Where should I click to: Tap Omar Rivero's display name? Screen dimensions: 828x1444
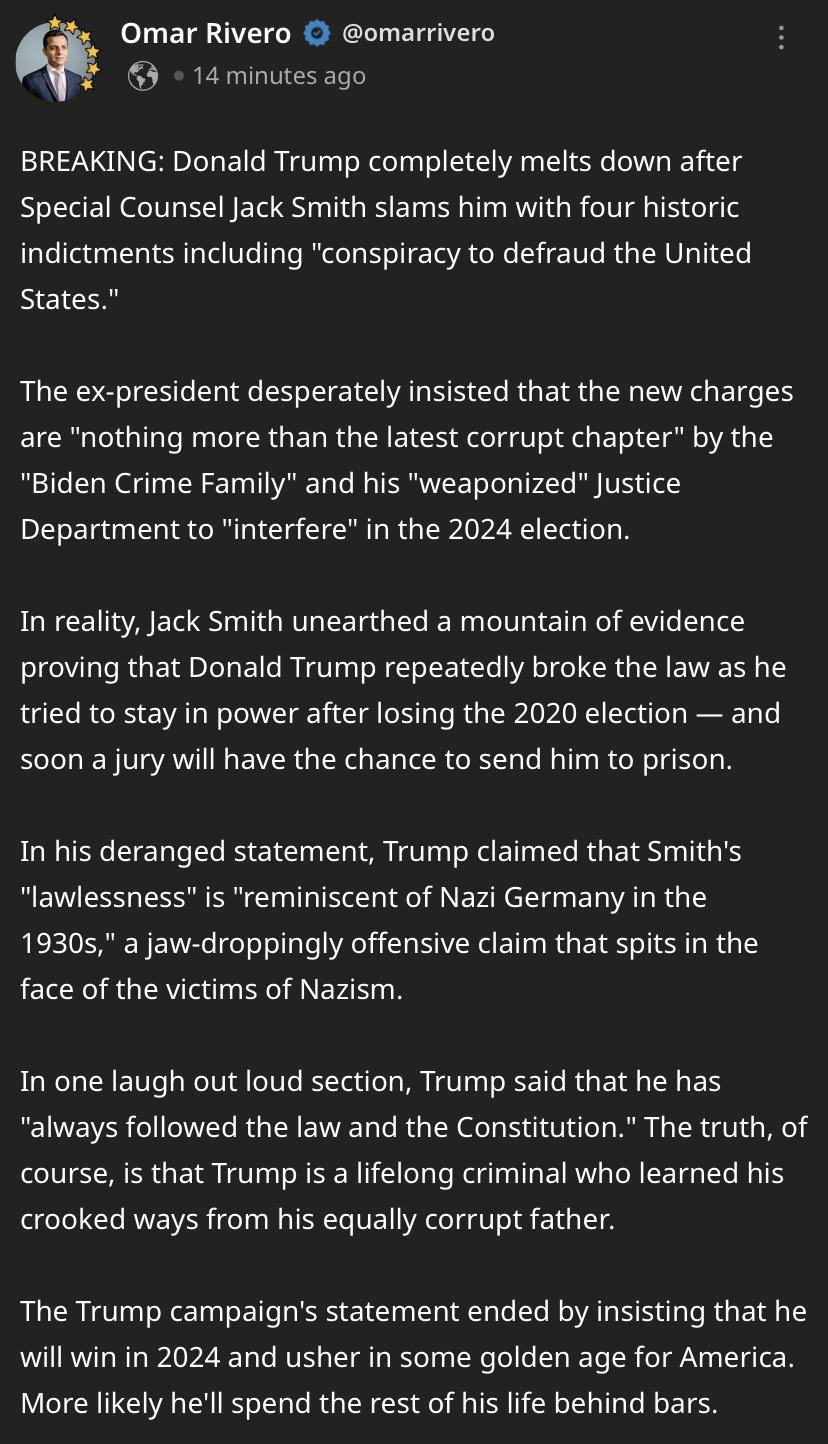205,33
